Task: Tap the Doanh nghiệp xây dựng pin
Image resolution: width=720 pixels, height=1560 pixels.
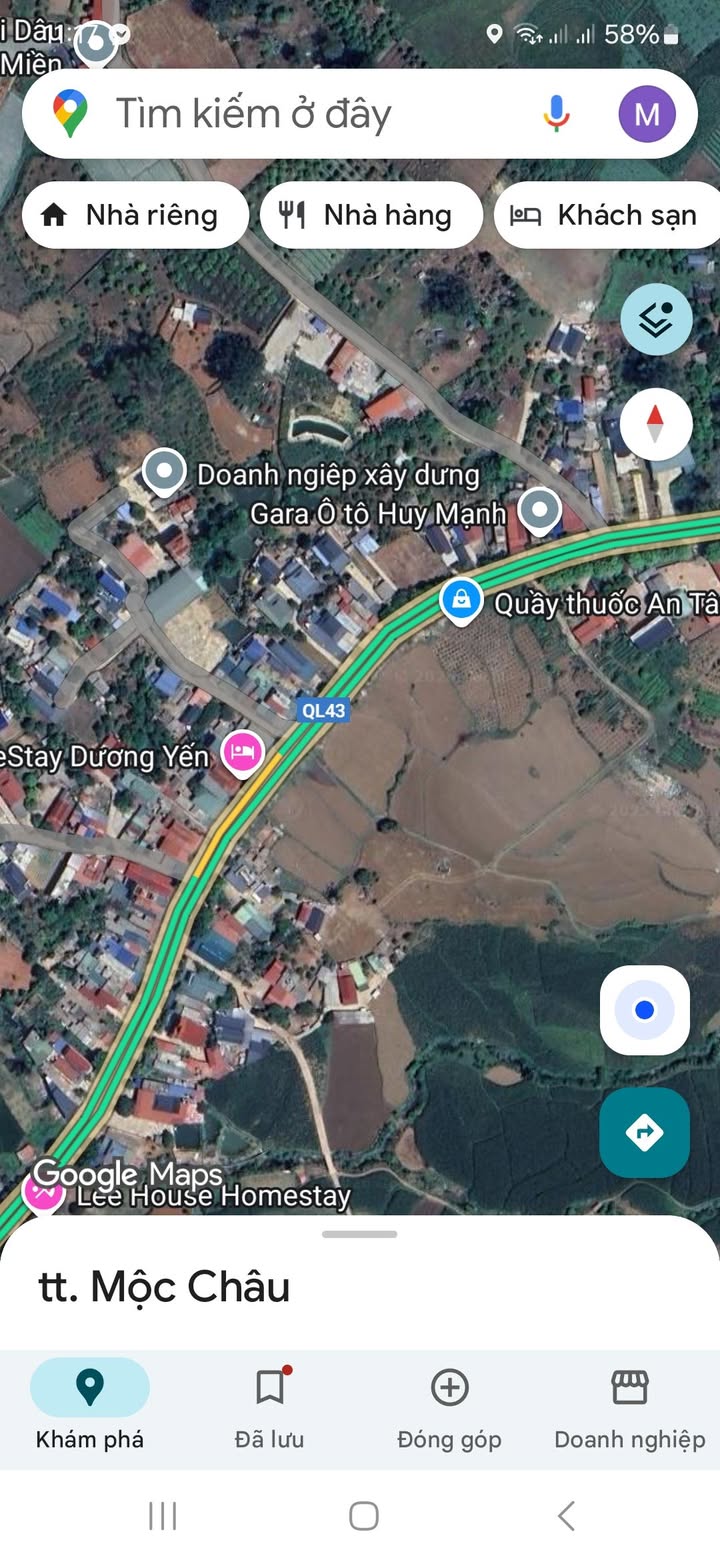Action: [164, 471]
